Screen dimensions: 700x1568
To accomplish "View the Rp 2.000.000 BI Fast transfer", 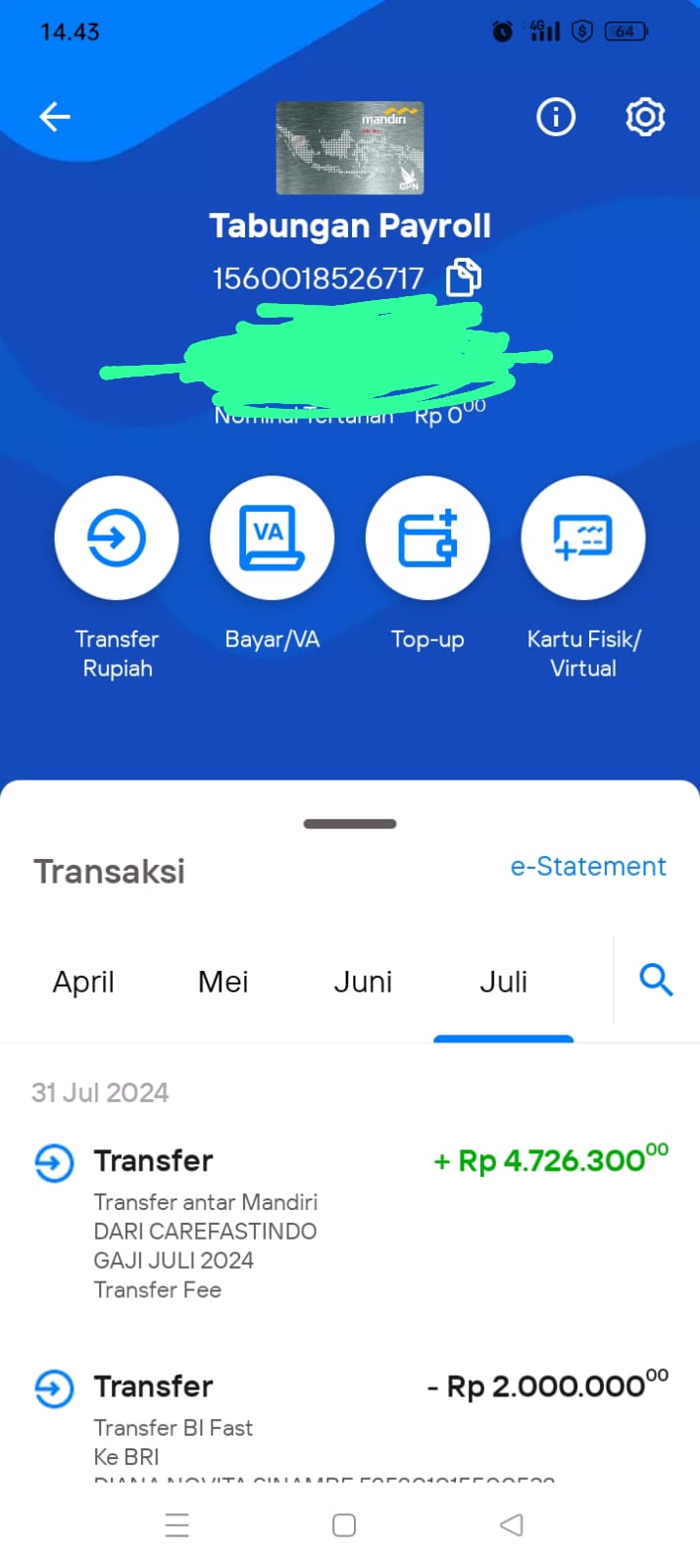I will (x=350, y=1422).
